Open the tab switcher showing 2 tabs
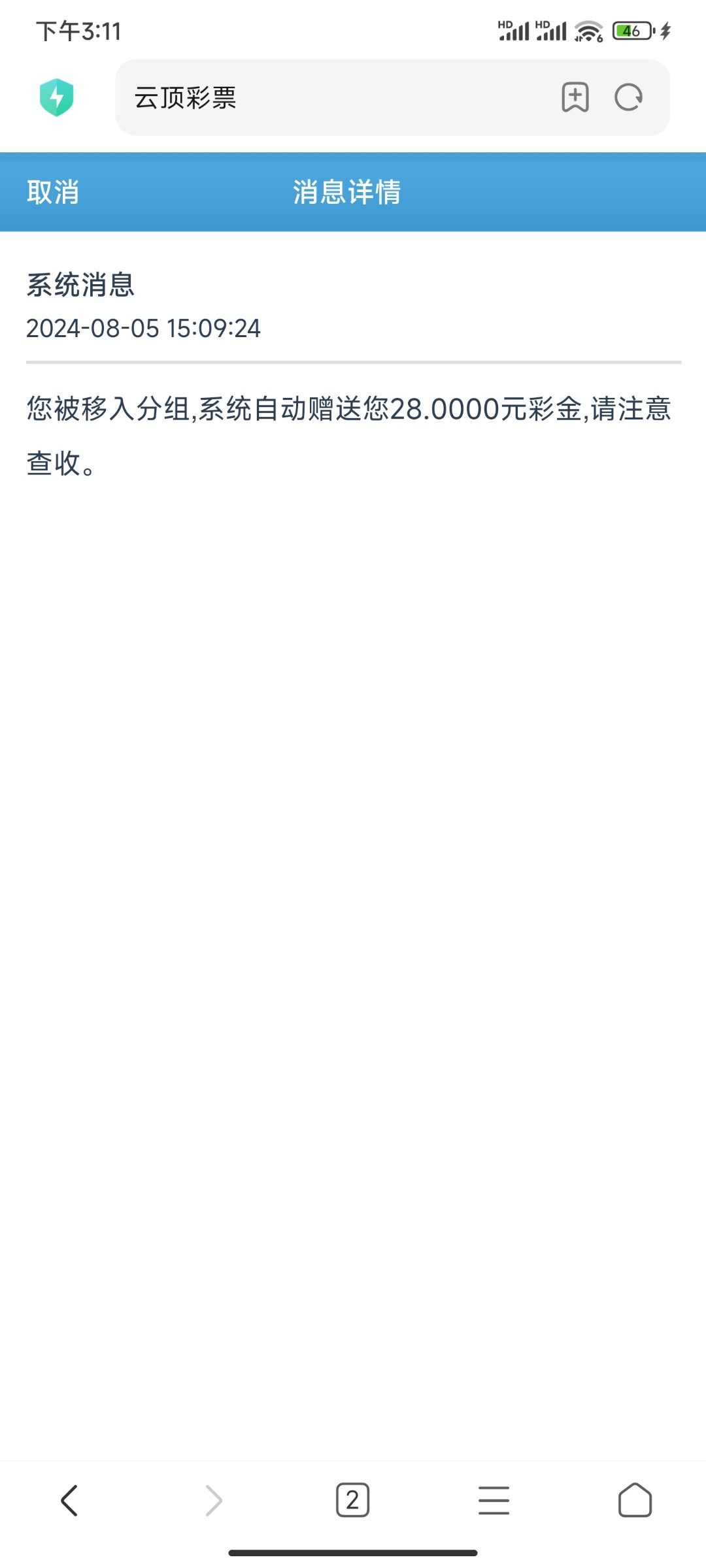The image size is (706, 1568). [353, 1500]
